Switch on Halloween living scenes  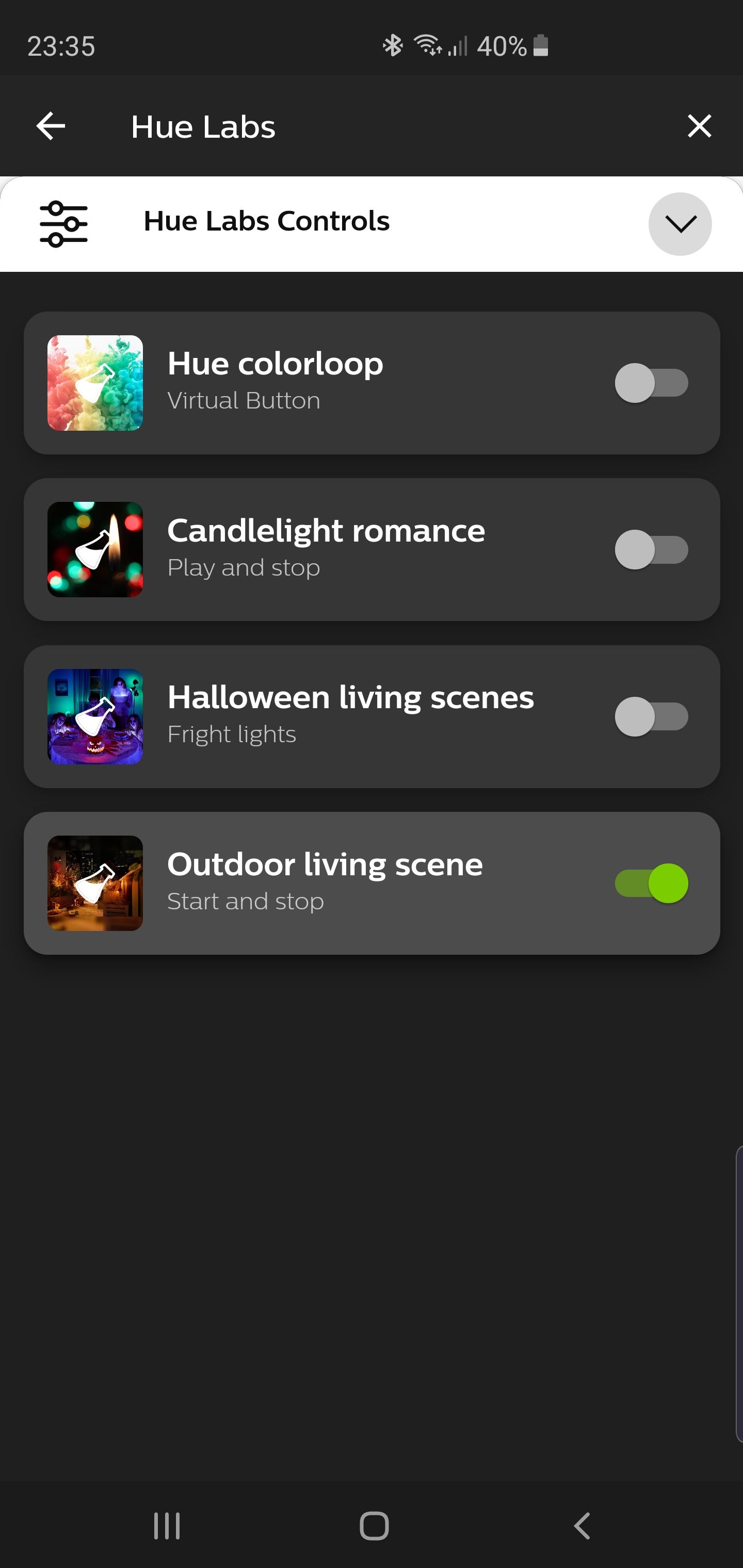651,716
